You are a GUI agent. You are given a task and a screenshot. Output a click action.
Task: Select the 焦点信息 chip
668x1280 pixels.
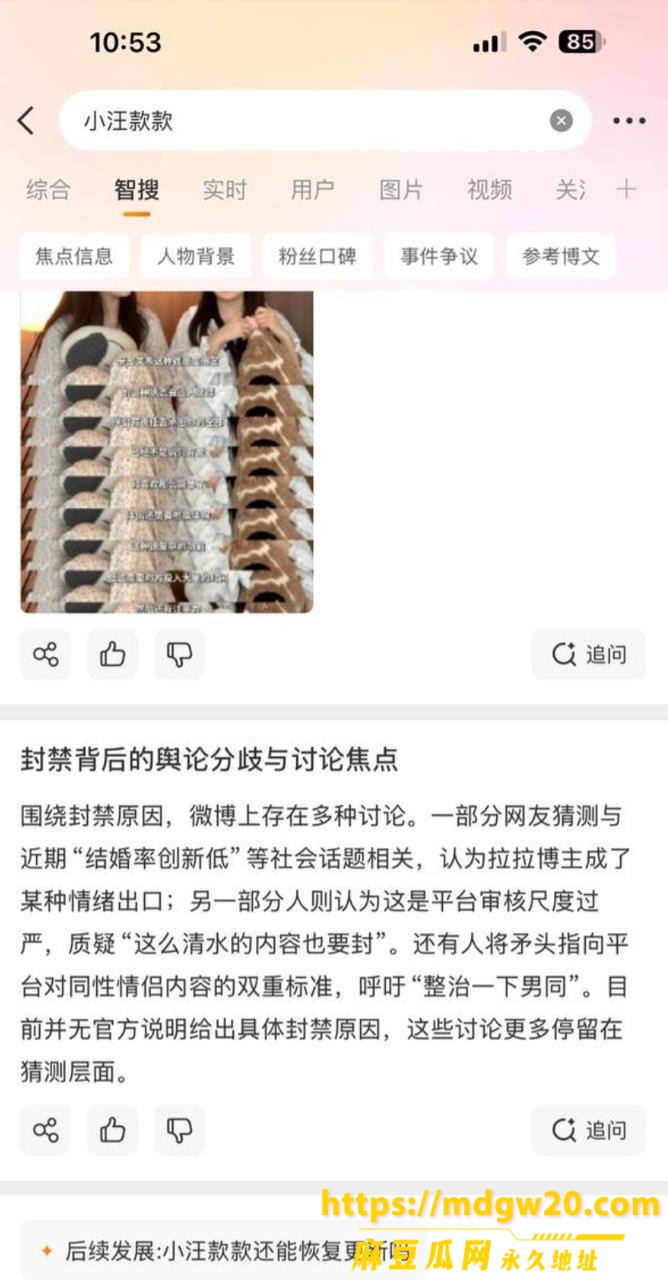74,256
